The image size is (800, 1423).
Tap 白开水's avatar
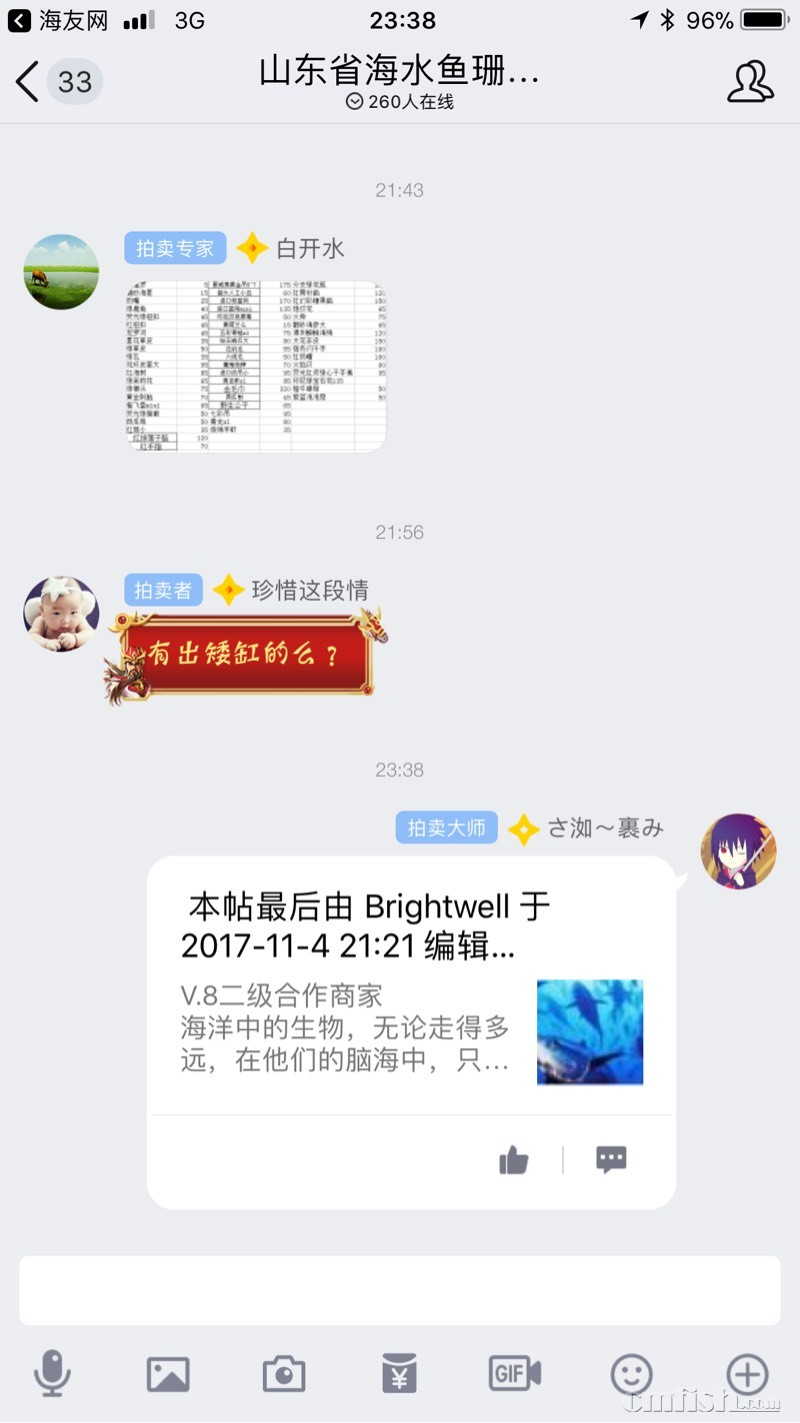[x=62, y=272]
